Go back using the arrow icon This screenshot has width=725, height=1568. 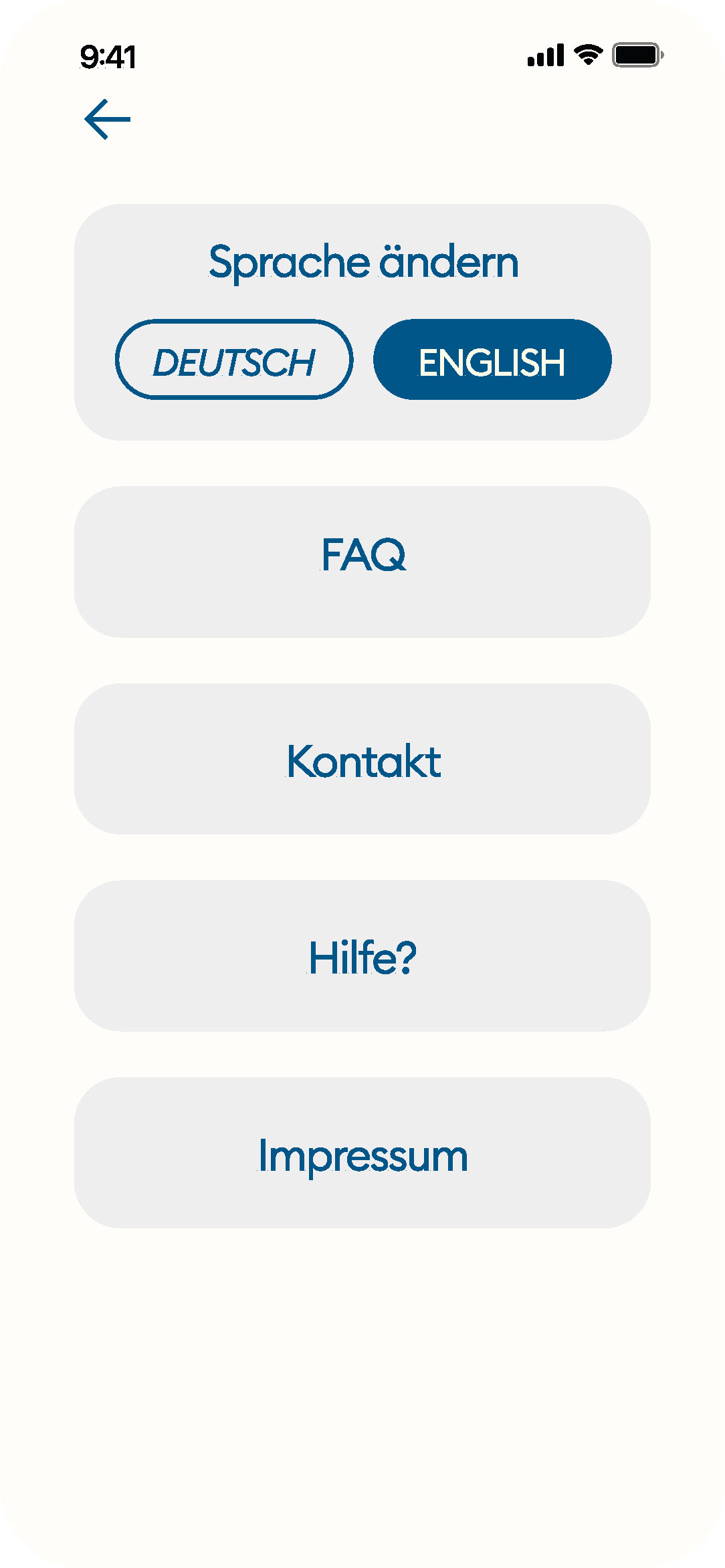107,120
